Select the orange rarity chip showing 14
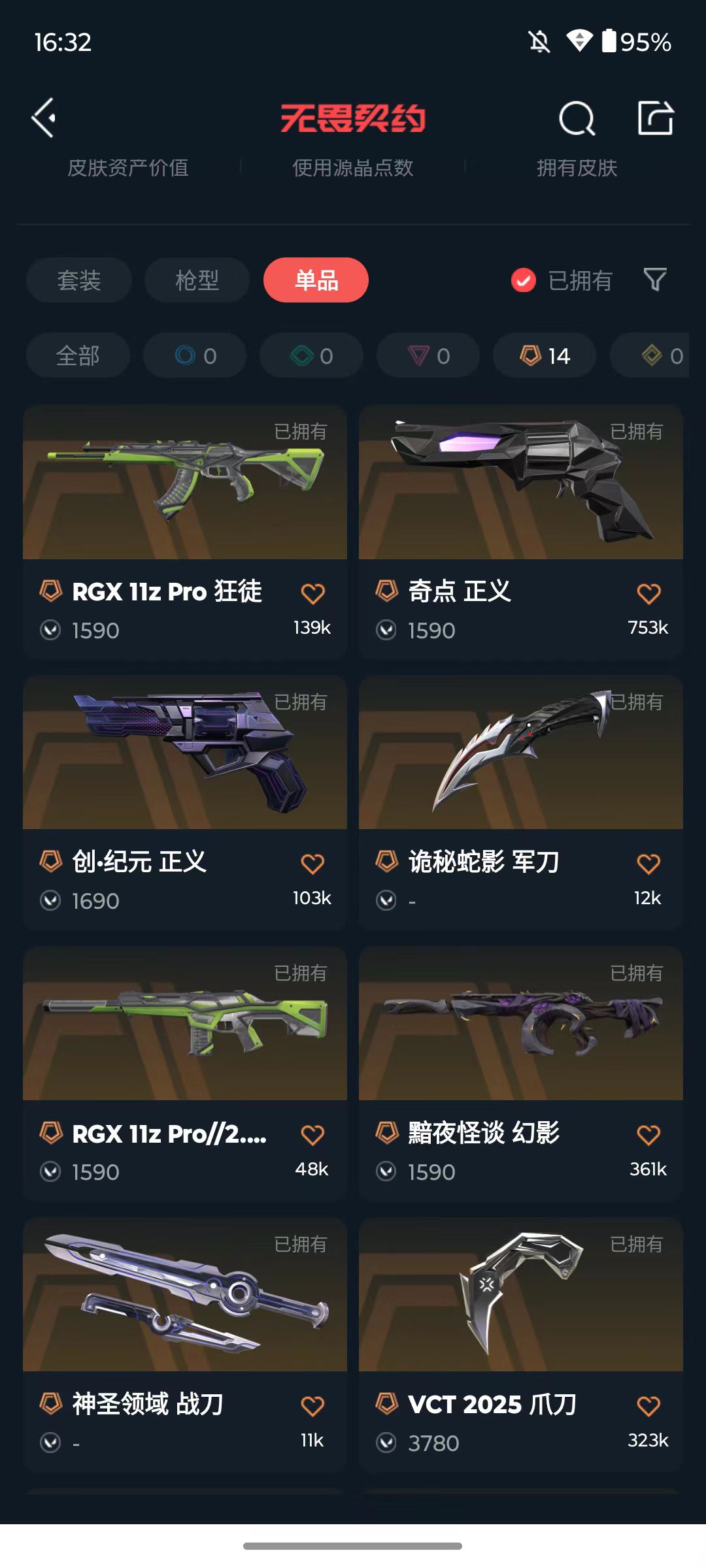This screenshot has height=1568, width=706. click(545, 355)
